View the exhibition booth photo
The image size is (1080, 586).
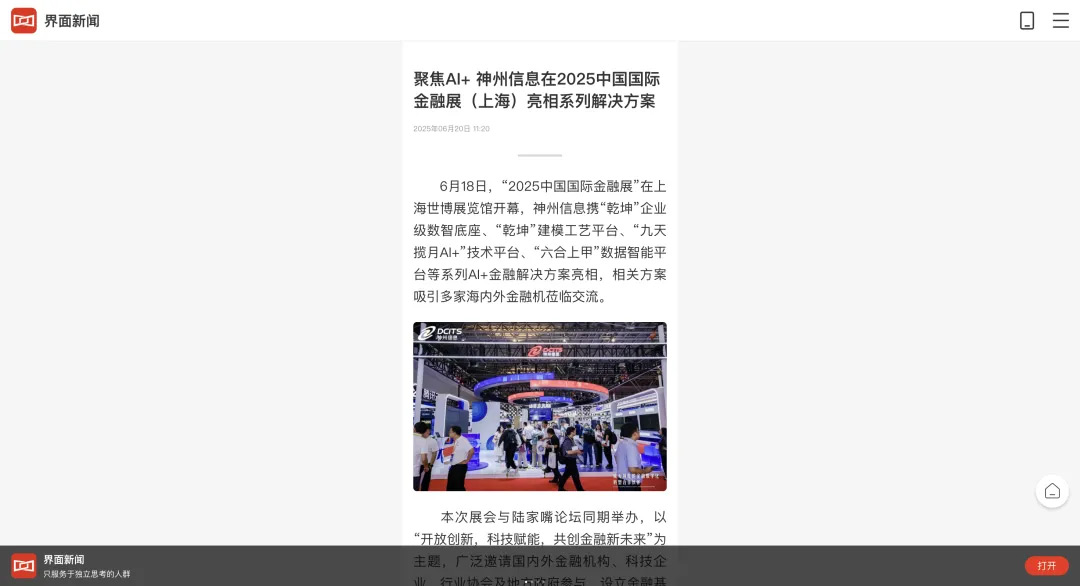click(540, 406)
